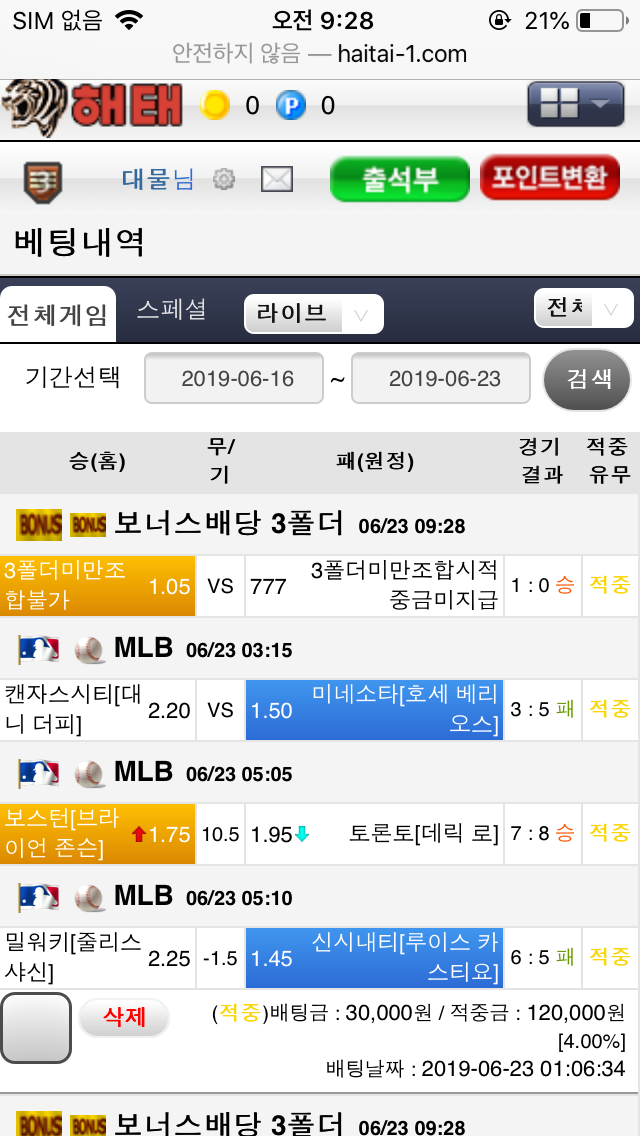Select end date 2019-06-23 field

tap(444, 379)
